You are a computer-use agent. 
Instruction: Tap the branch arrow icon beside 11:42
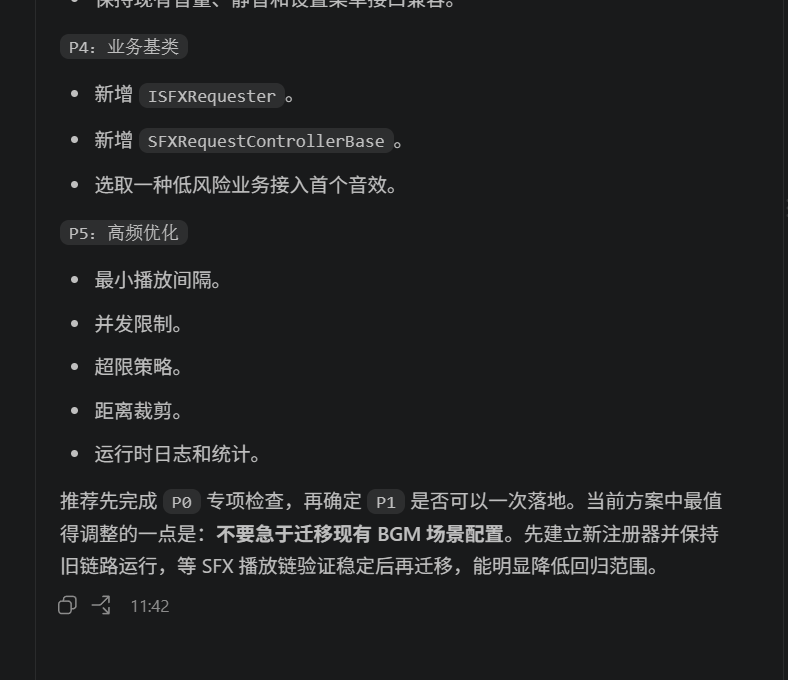coord(101,605)
